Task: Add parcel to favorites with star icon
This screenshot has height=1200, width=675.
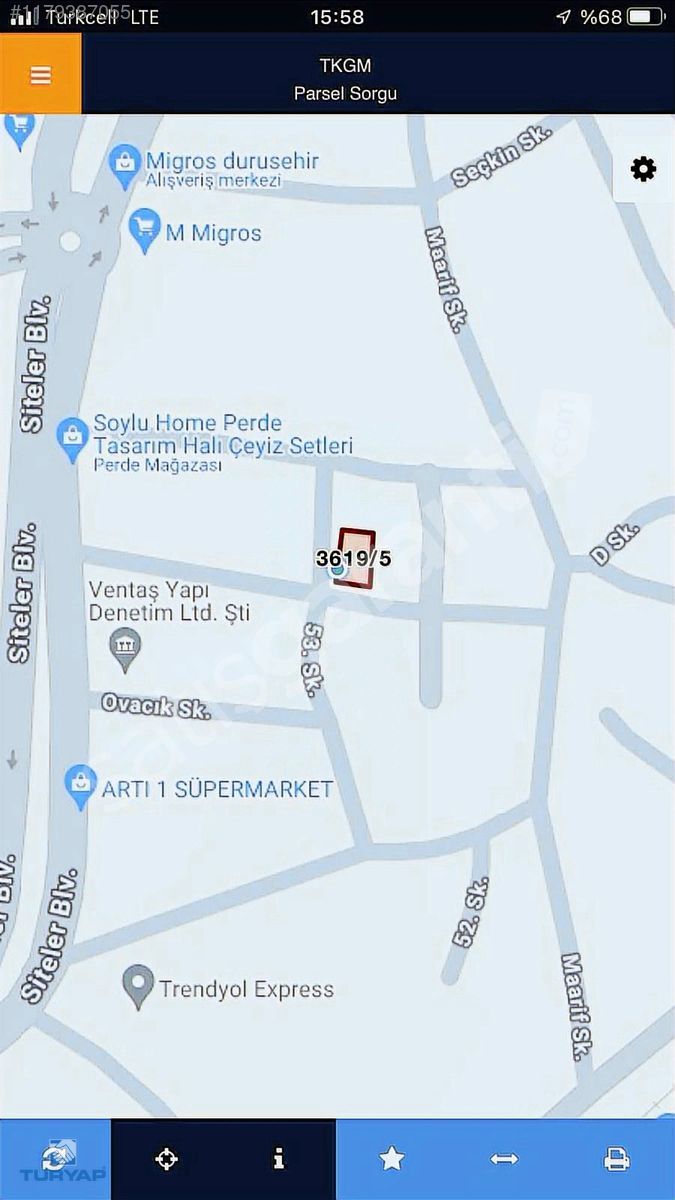Action: pyautogui.click(x=392, y=1159)
